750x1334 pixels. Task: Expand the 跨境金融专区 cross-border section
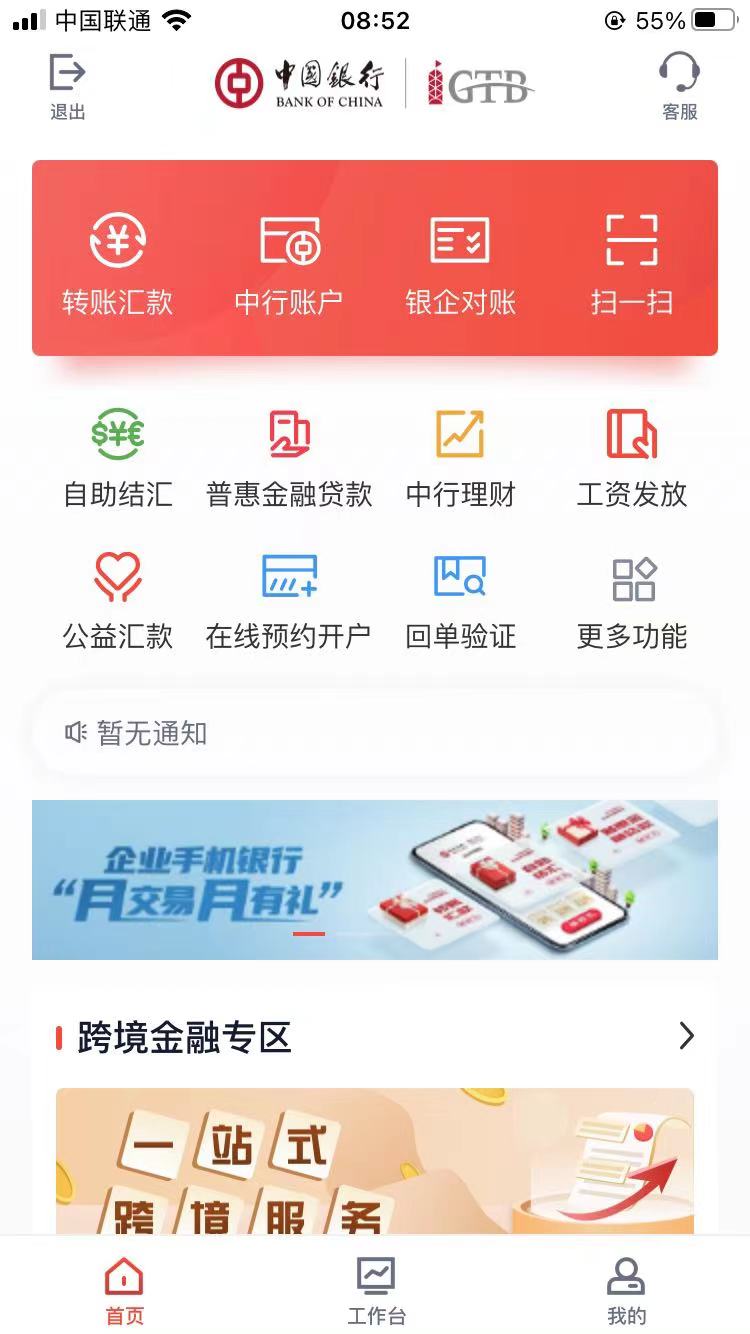[x=686, y=1037]
